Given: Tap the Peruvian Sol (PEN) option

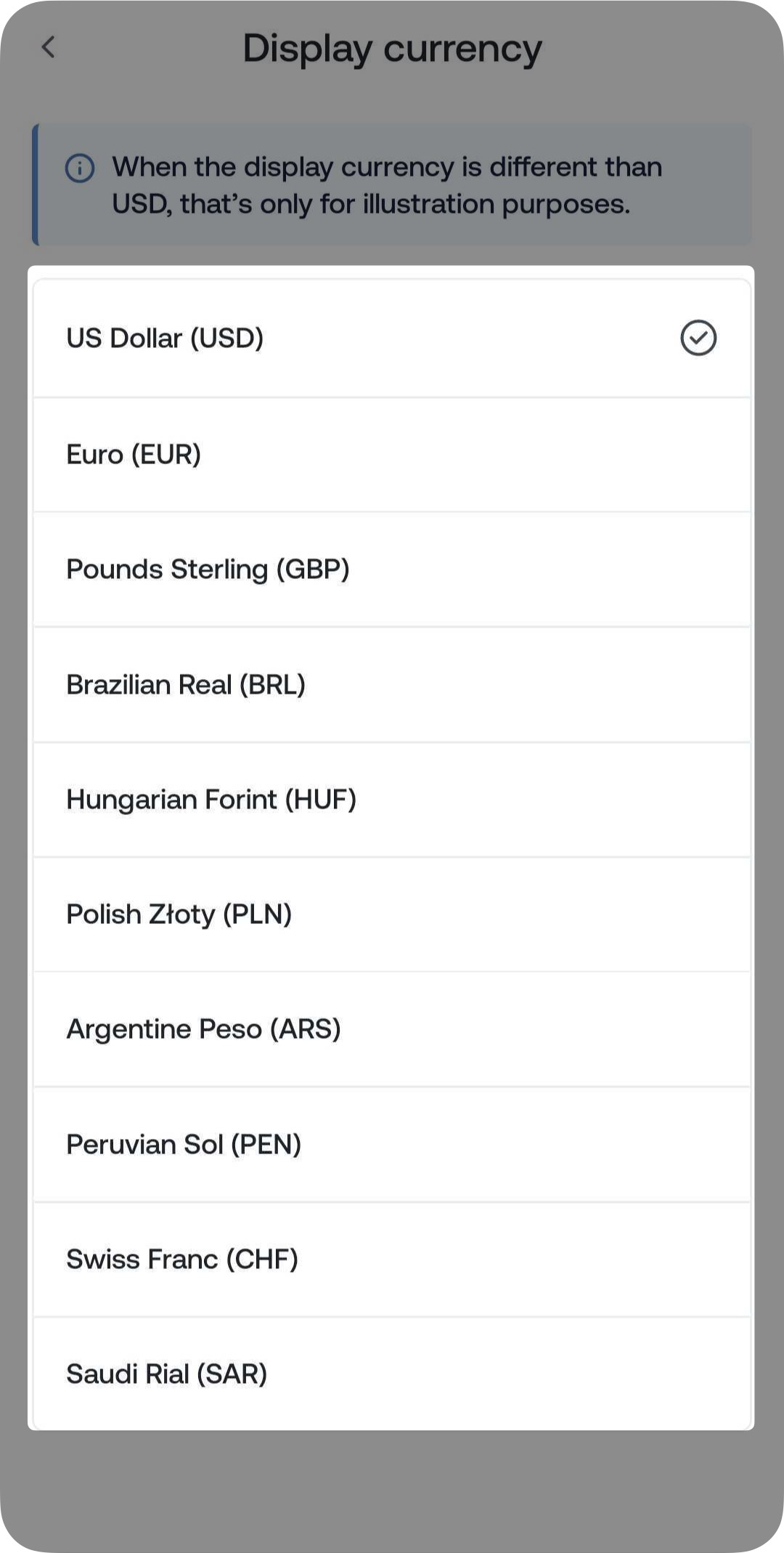Looking at the screenshot, I should click(x=391, y=1145).
